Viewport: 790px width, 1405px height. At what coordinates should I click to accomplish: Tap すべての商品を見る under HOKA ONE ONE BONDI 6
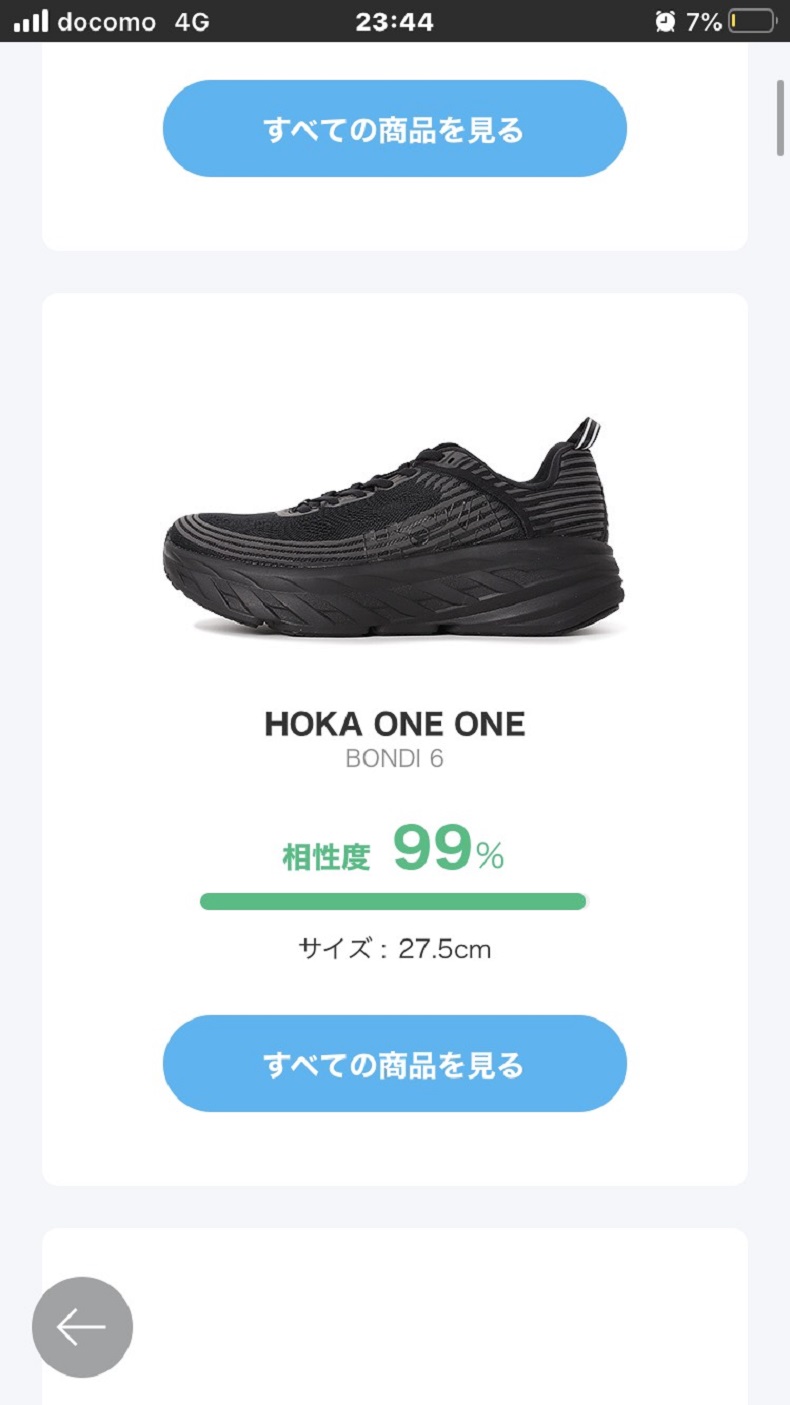pyautogui.click(x=394, y=1064)
